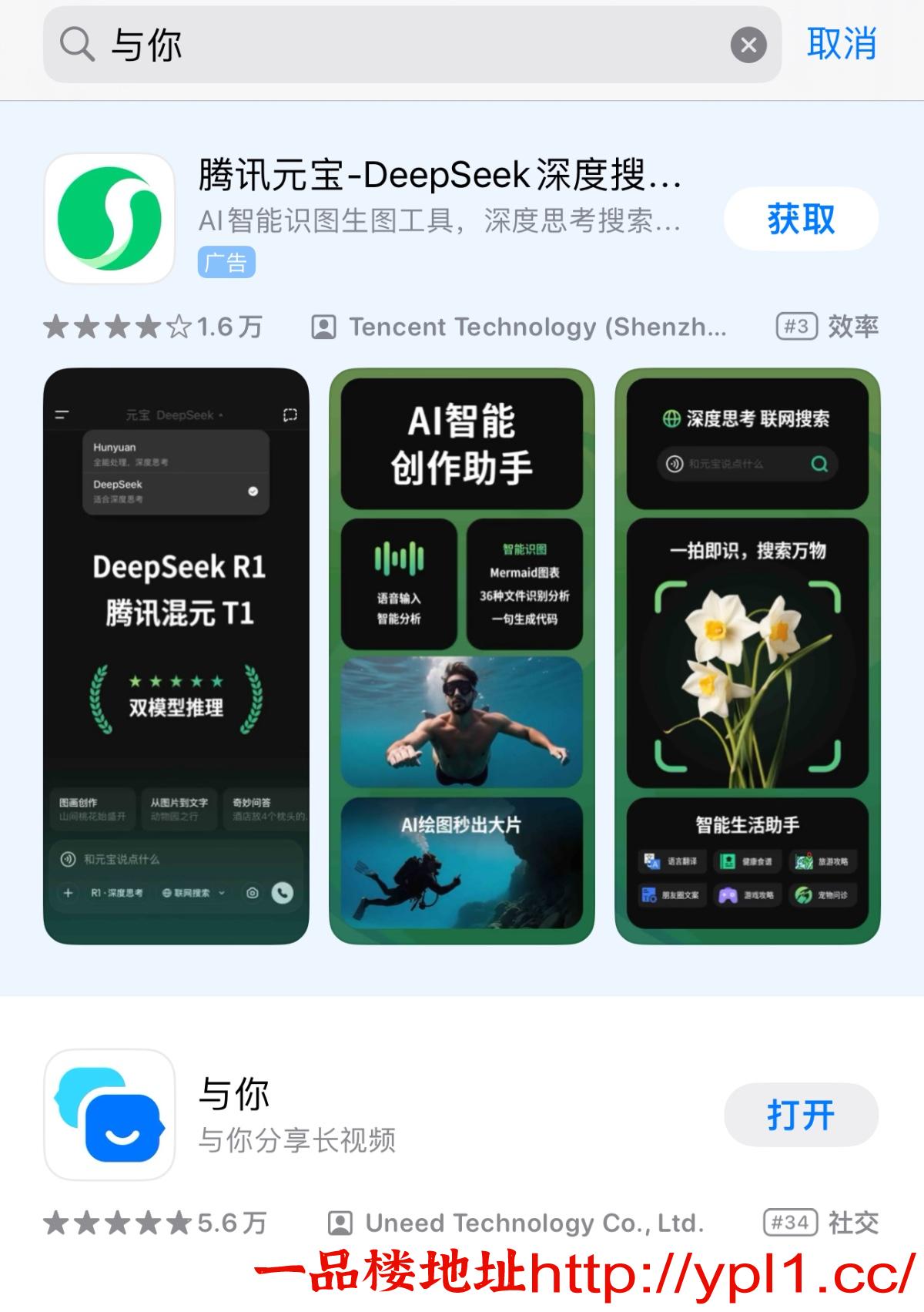Get the 腾讯元宝 app
Screen dimensions: 924x1312
(801, 220)
